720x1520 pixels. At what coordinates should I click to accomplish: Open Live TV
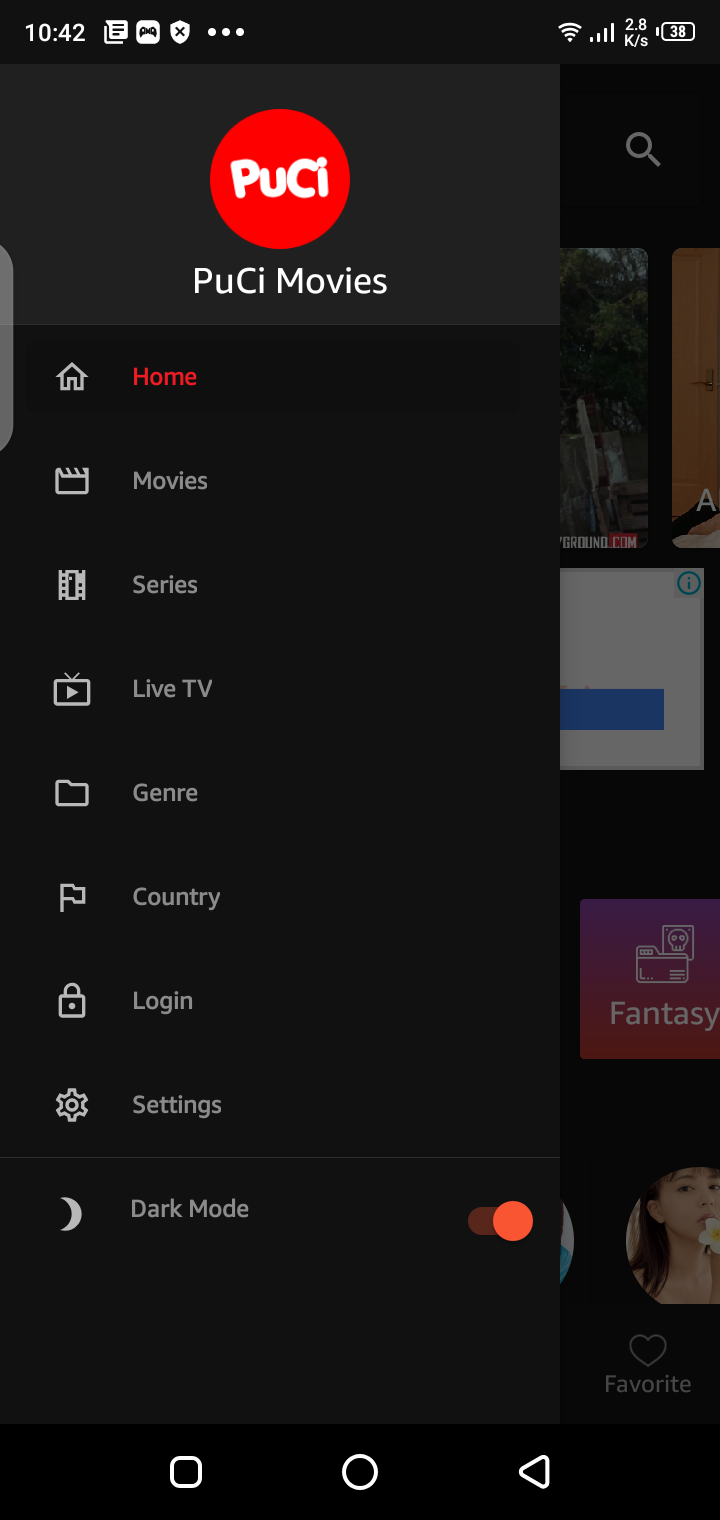(172, 689)
